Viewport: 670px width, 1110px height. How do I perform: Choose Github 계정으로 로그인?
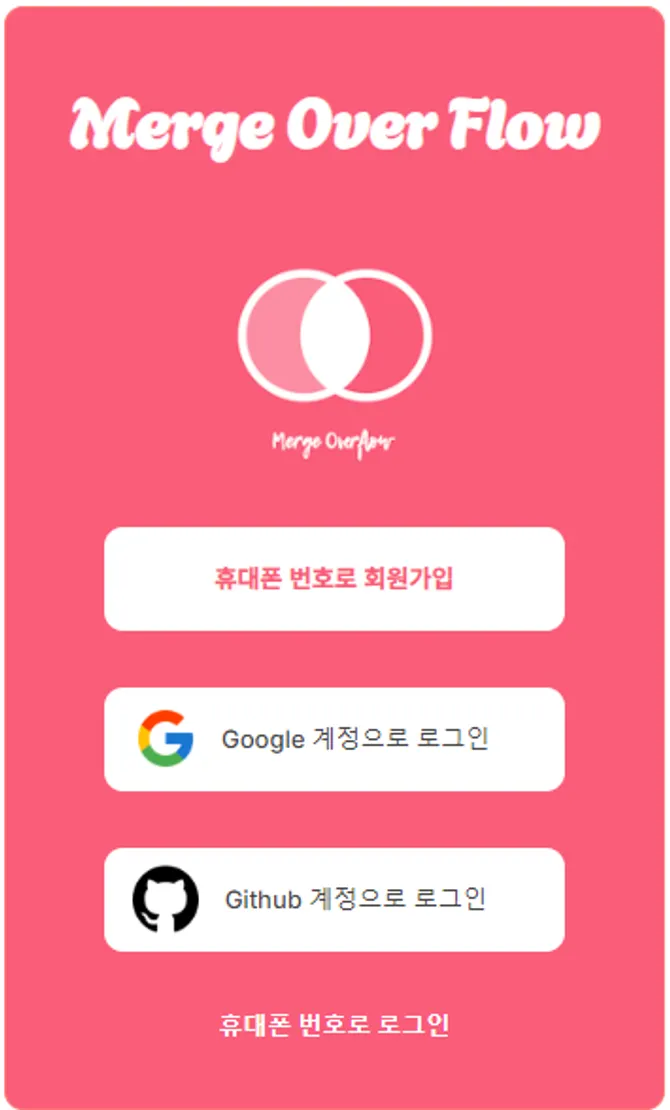334,899
